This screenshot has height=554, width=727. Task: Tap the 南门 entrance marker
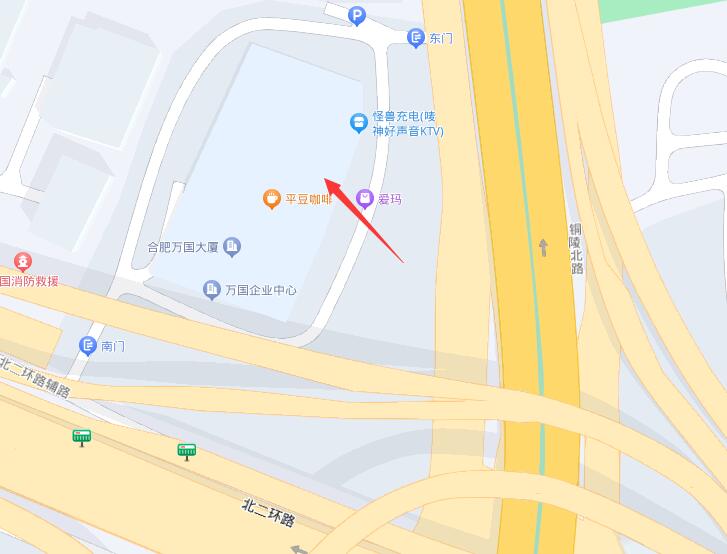pos(88,346)
